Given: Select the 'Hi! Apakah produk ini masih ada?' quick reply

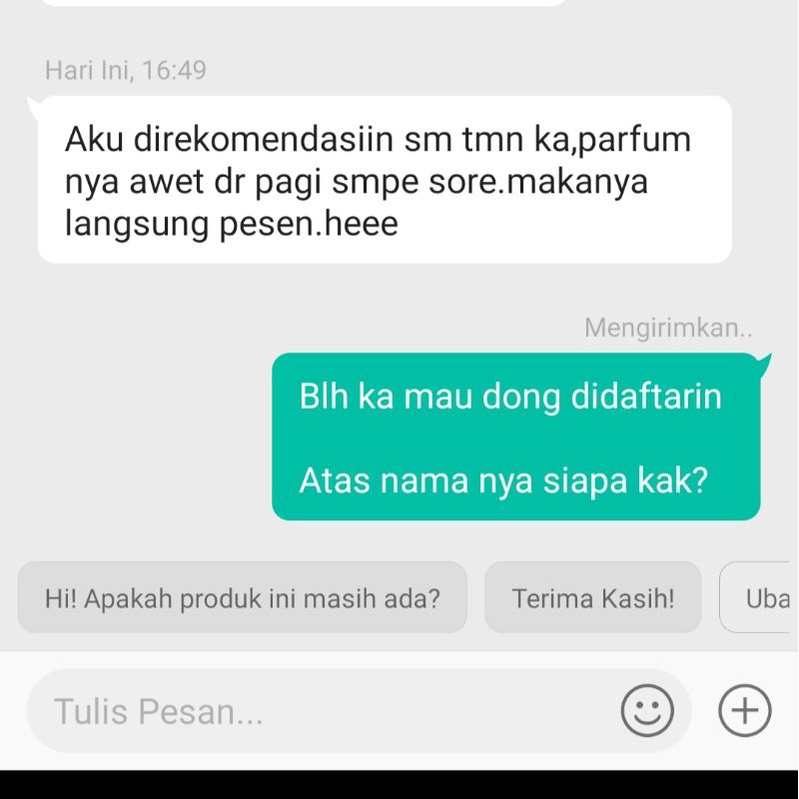Looking at the screenshot, I should (242, 598).
